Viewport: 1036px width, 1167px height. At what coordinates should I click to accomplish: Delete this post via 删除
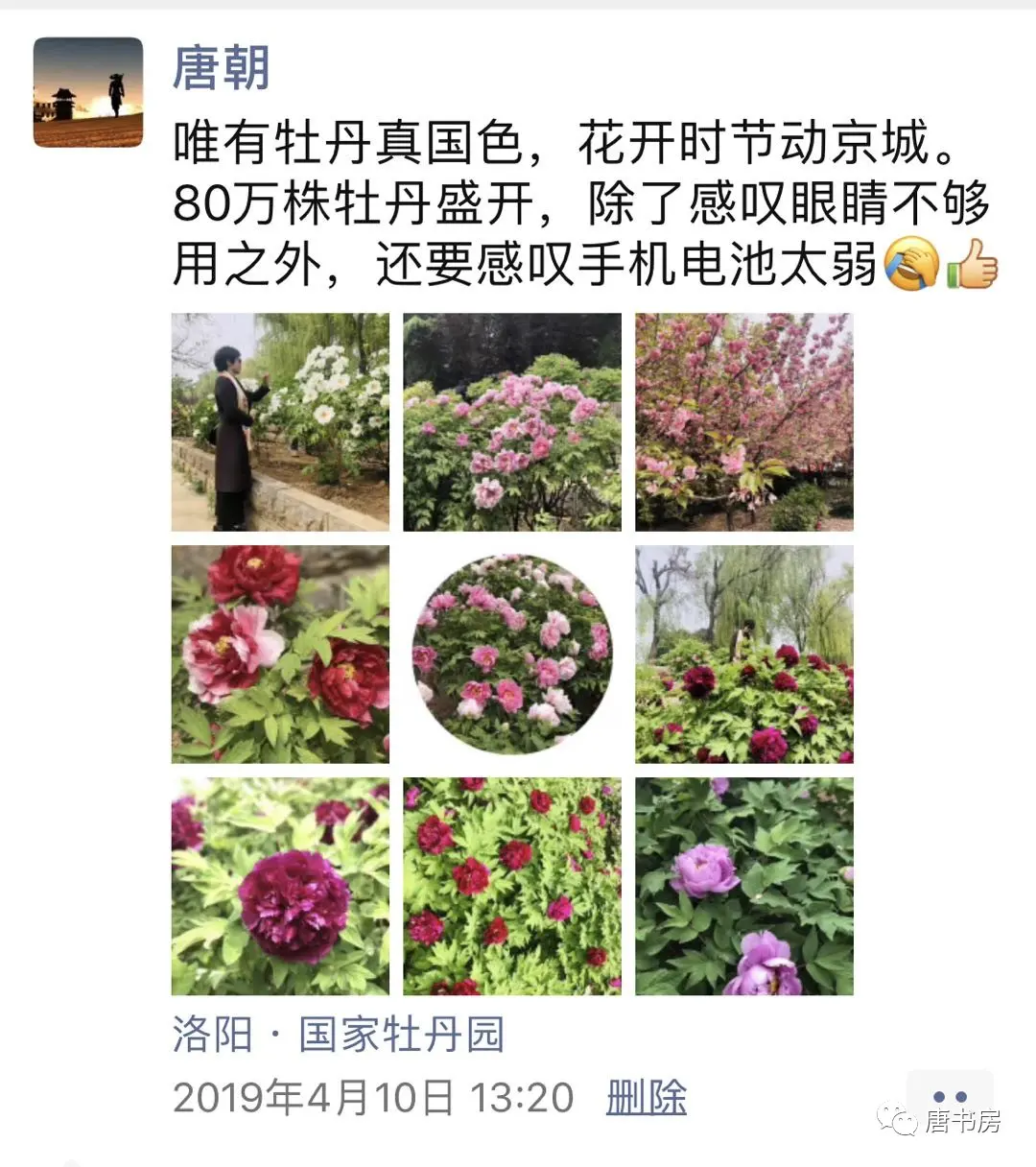(x=647, y=1097)
